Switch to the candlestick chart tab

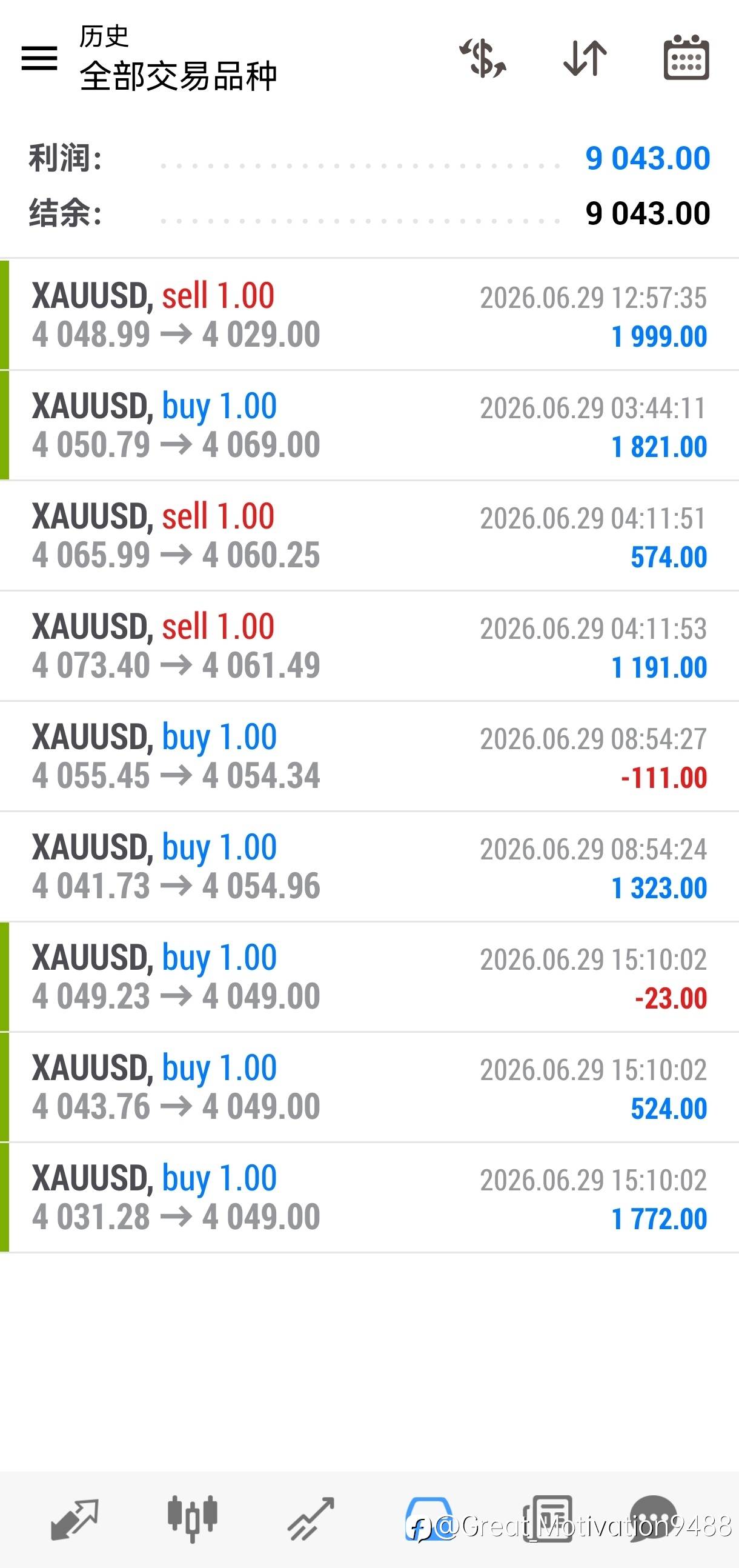[192, 1519]
